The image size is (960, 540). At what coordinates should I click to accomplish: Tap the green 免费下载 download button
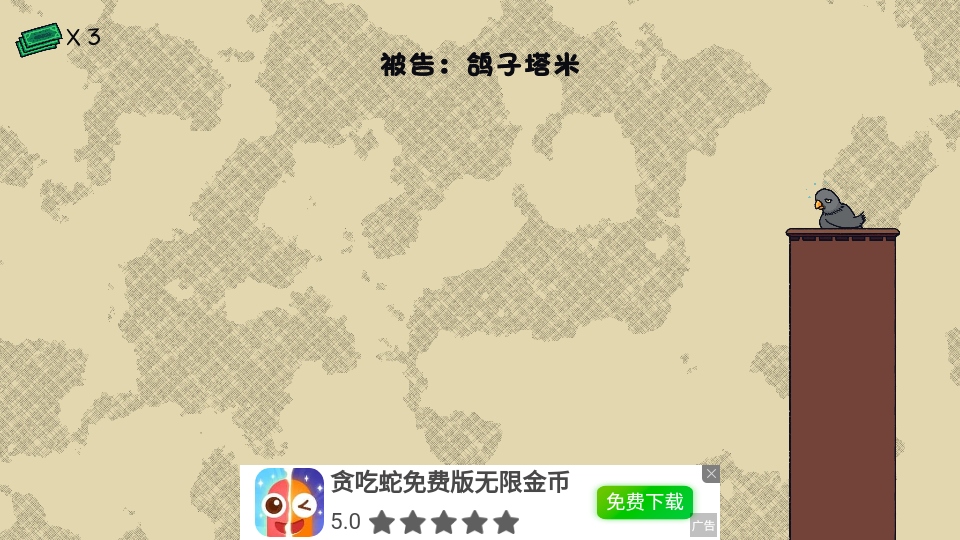pos(644,502)
